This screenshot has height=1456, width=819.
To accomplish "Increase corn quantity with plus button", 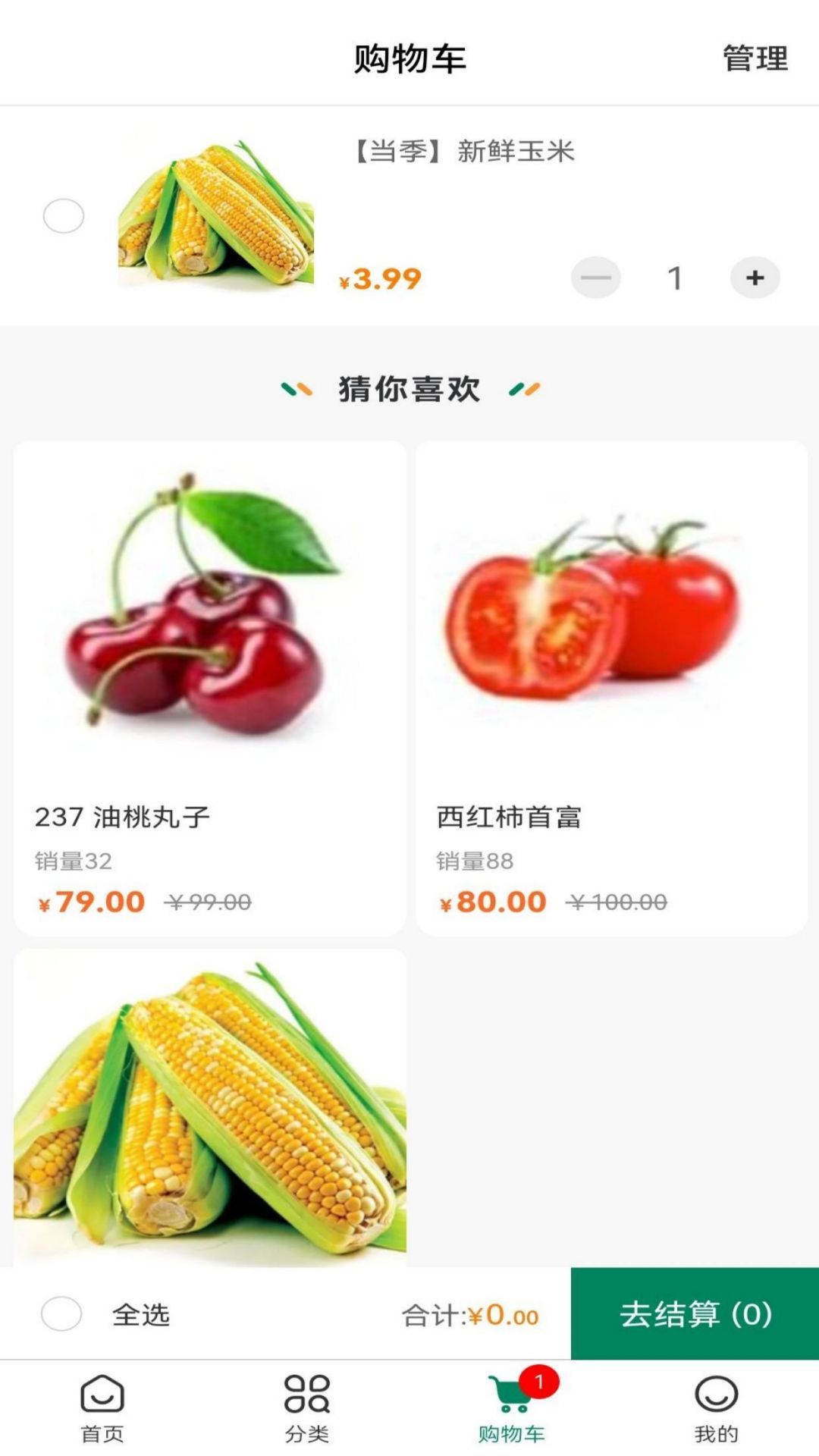I will pos(755,278).
